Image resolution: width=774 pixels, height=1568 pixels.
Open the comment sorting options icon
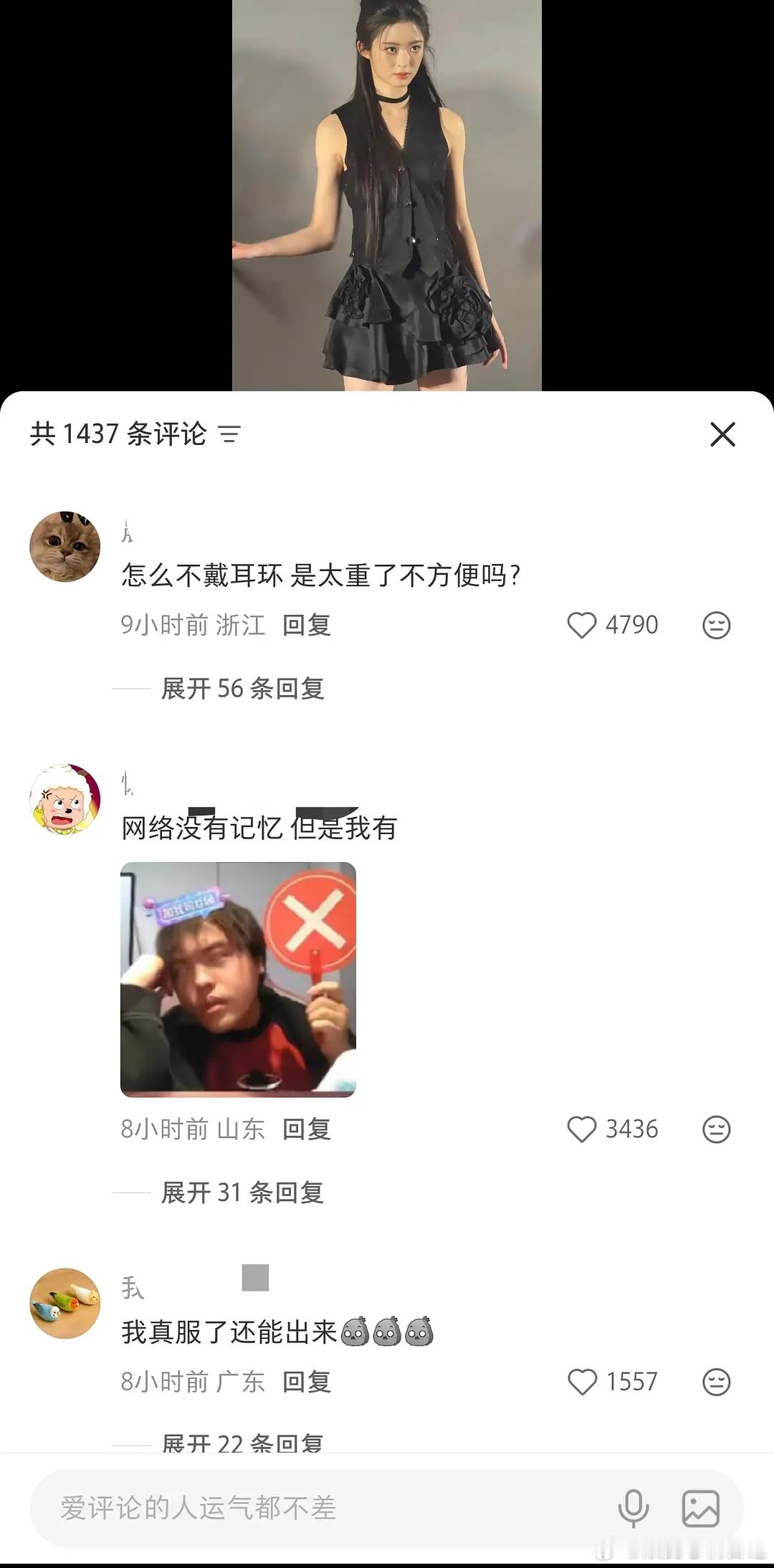(231, 434)
